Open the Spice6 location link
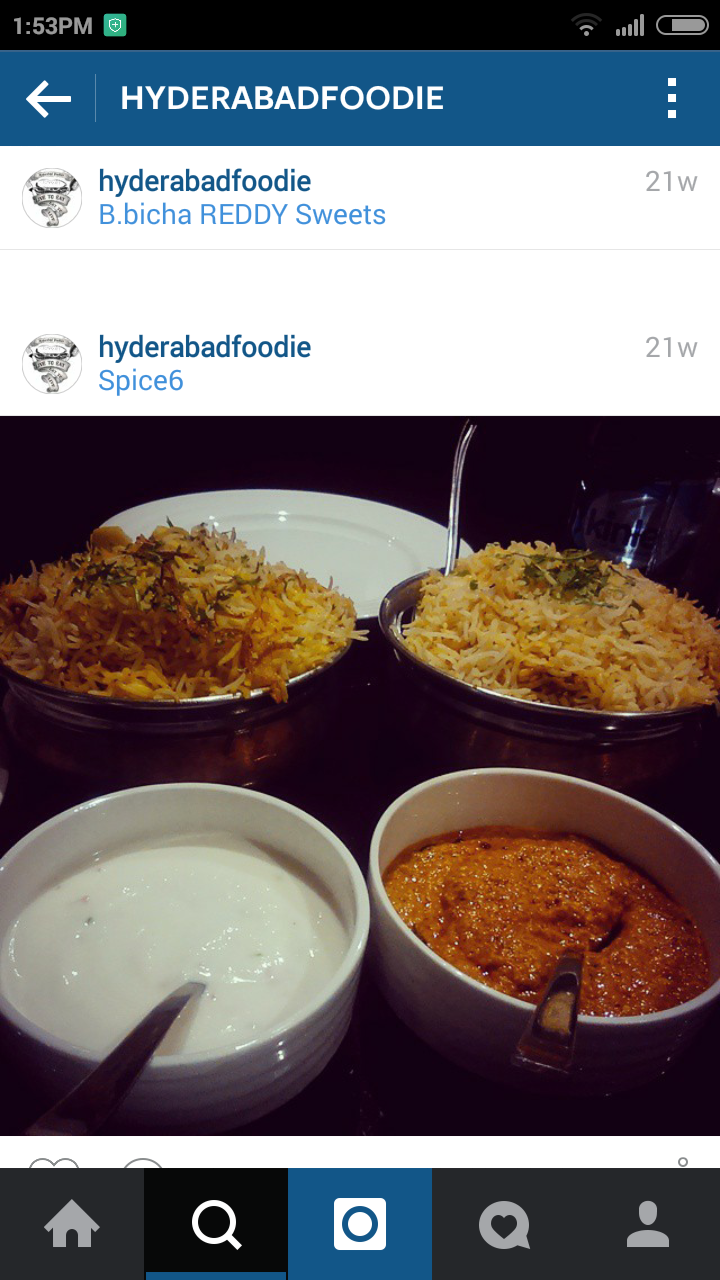Screen dimensions: 720x1280 click(141, 381)
